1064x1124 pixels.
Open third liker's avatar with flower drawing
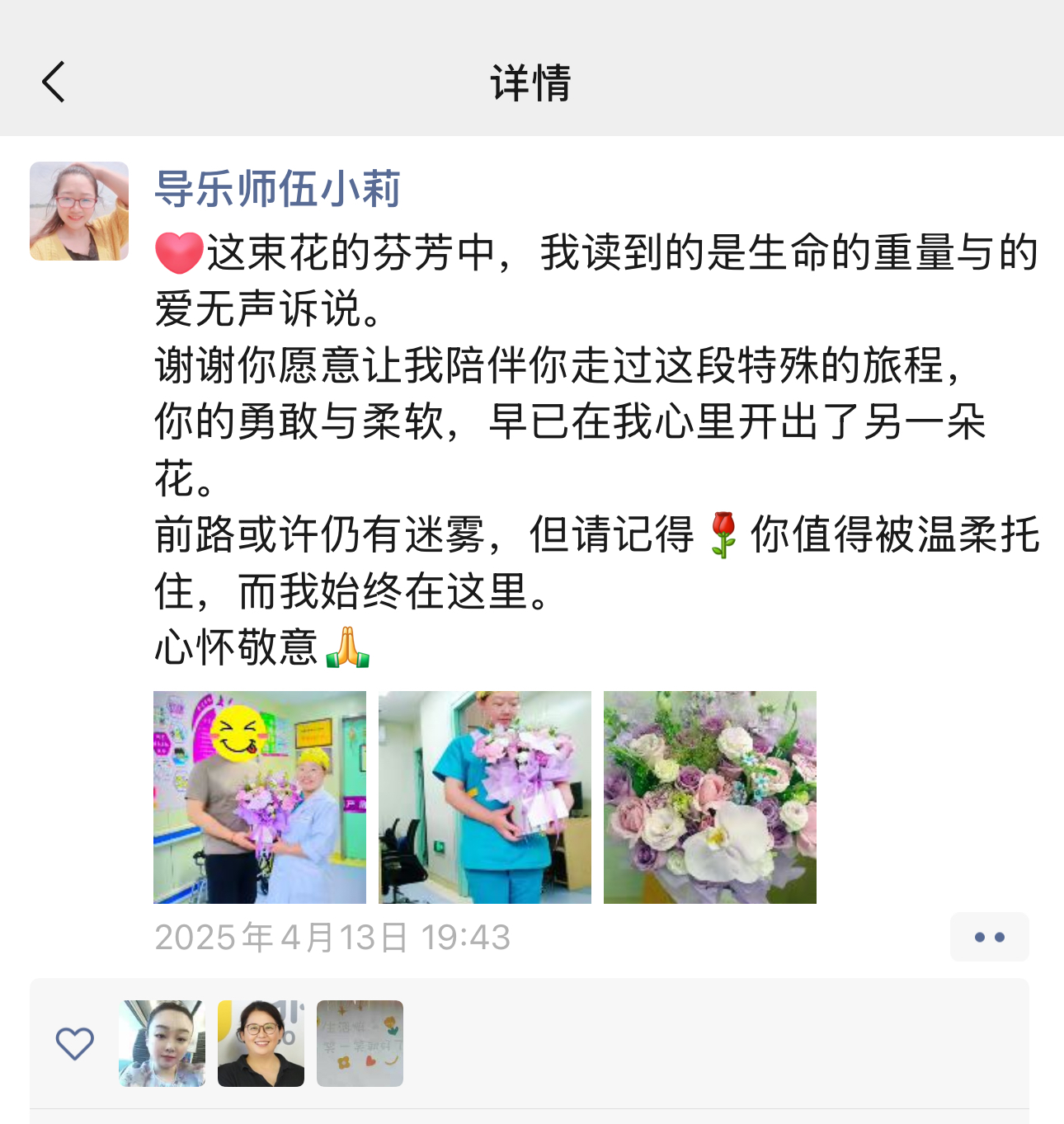pos(360,1043)
